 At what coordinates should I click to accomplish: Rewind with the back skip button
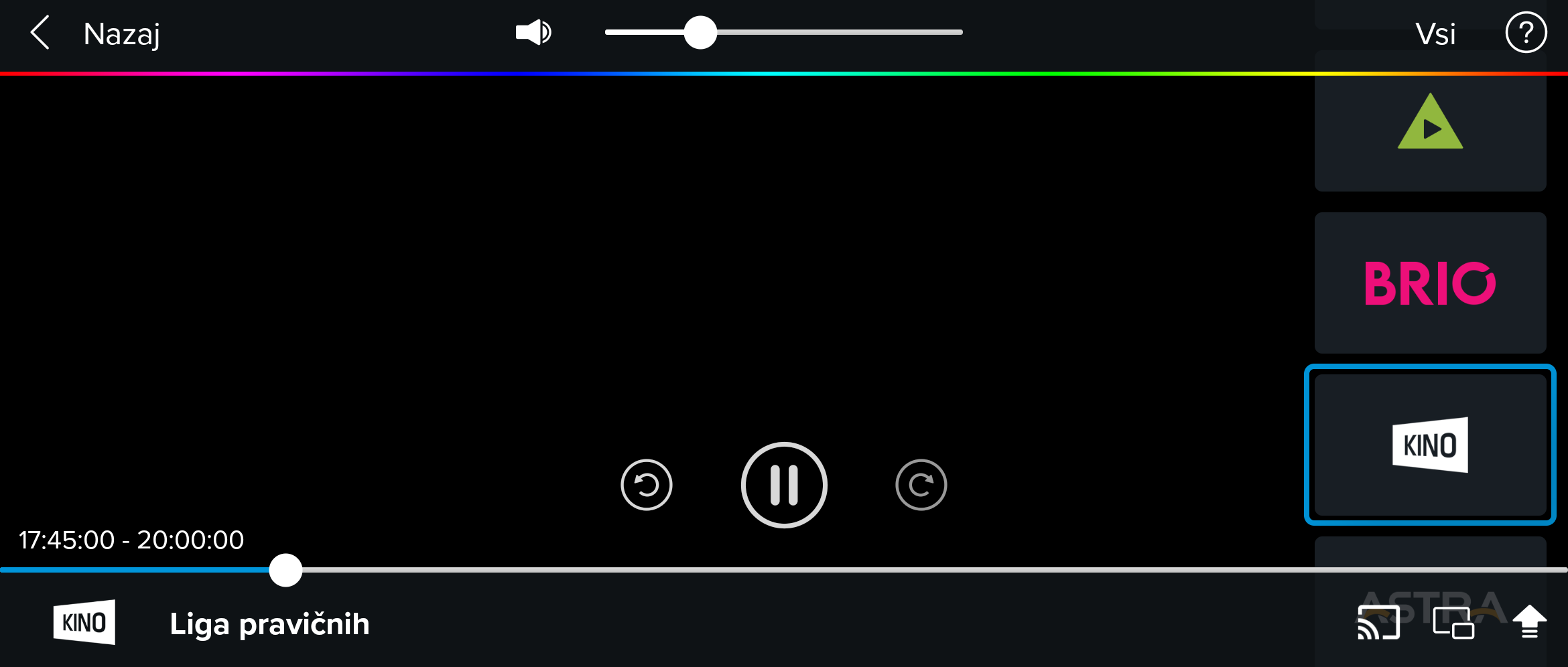(x=646, y=485)
